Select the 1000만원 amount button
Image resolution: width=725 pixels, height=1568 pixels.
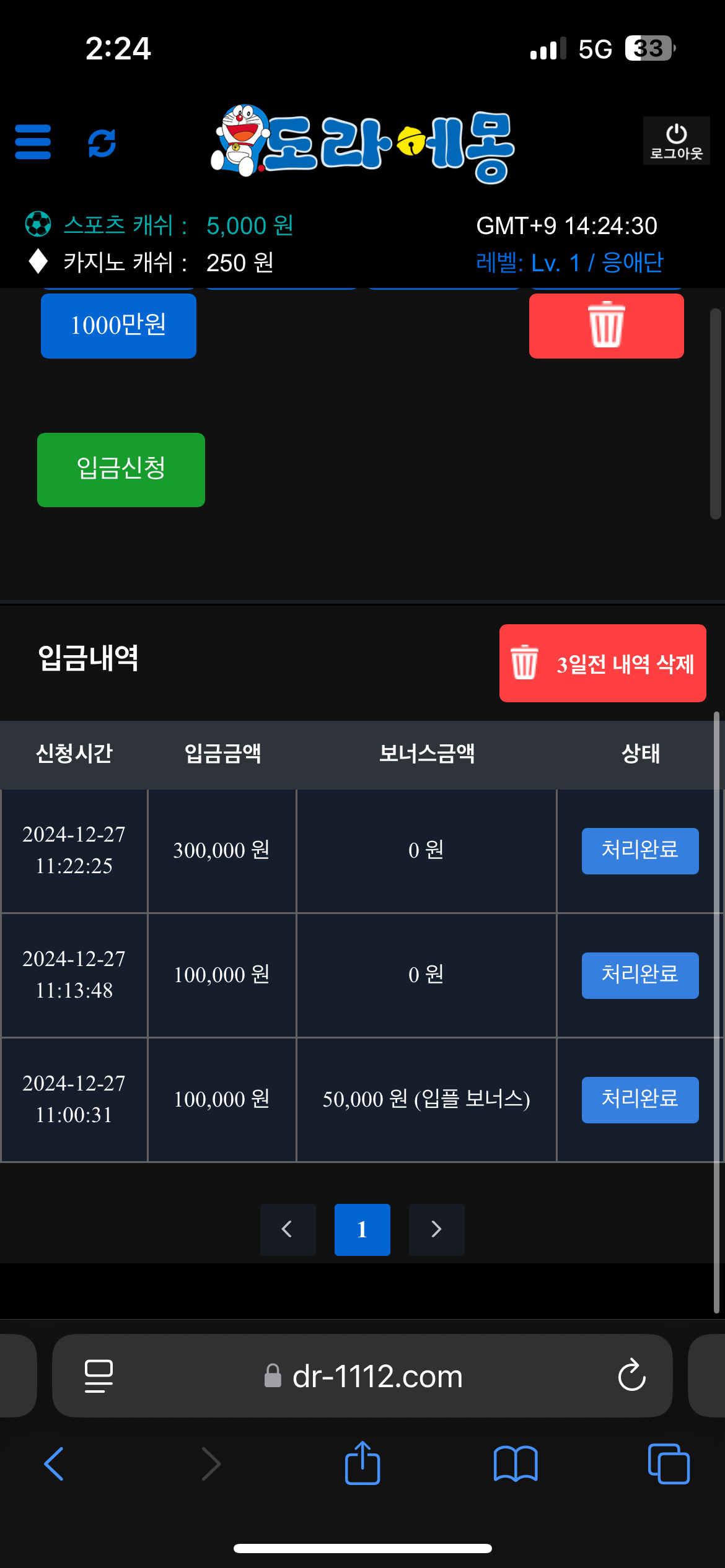118,326
